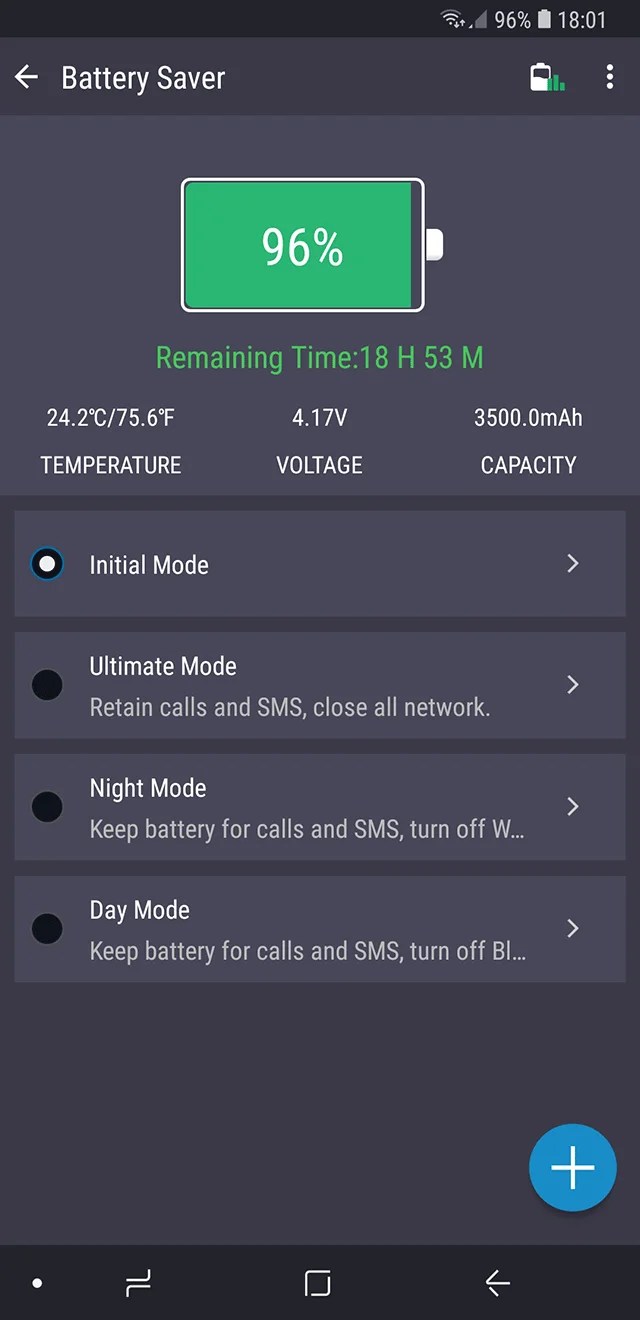Image resolution: width=640 pixels, height=1320 pixels.
Task: Open the overflow menu
Action: [x=609, y=78]
